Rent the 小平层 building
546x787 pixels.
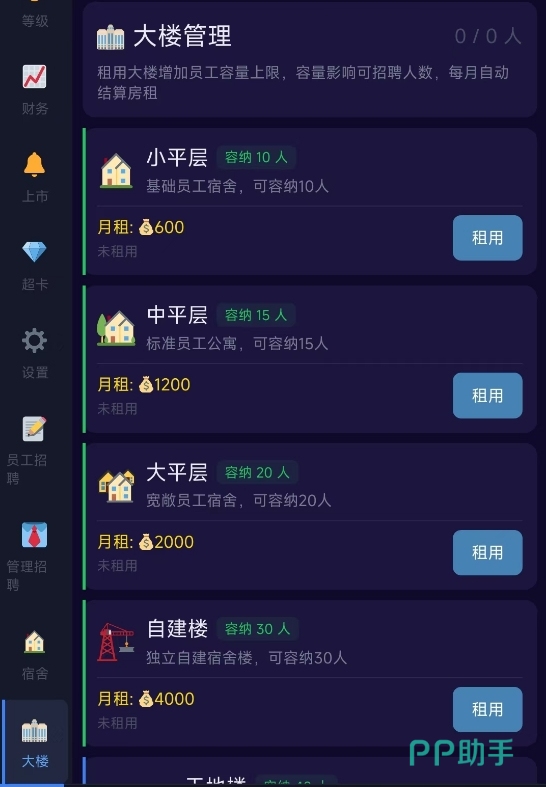tap(487, 237)
